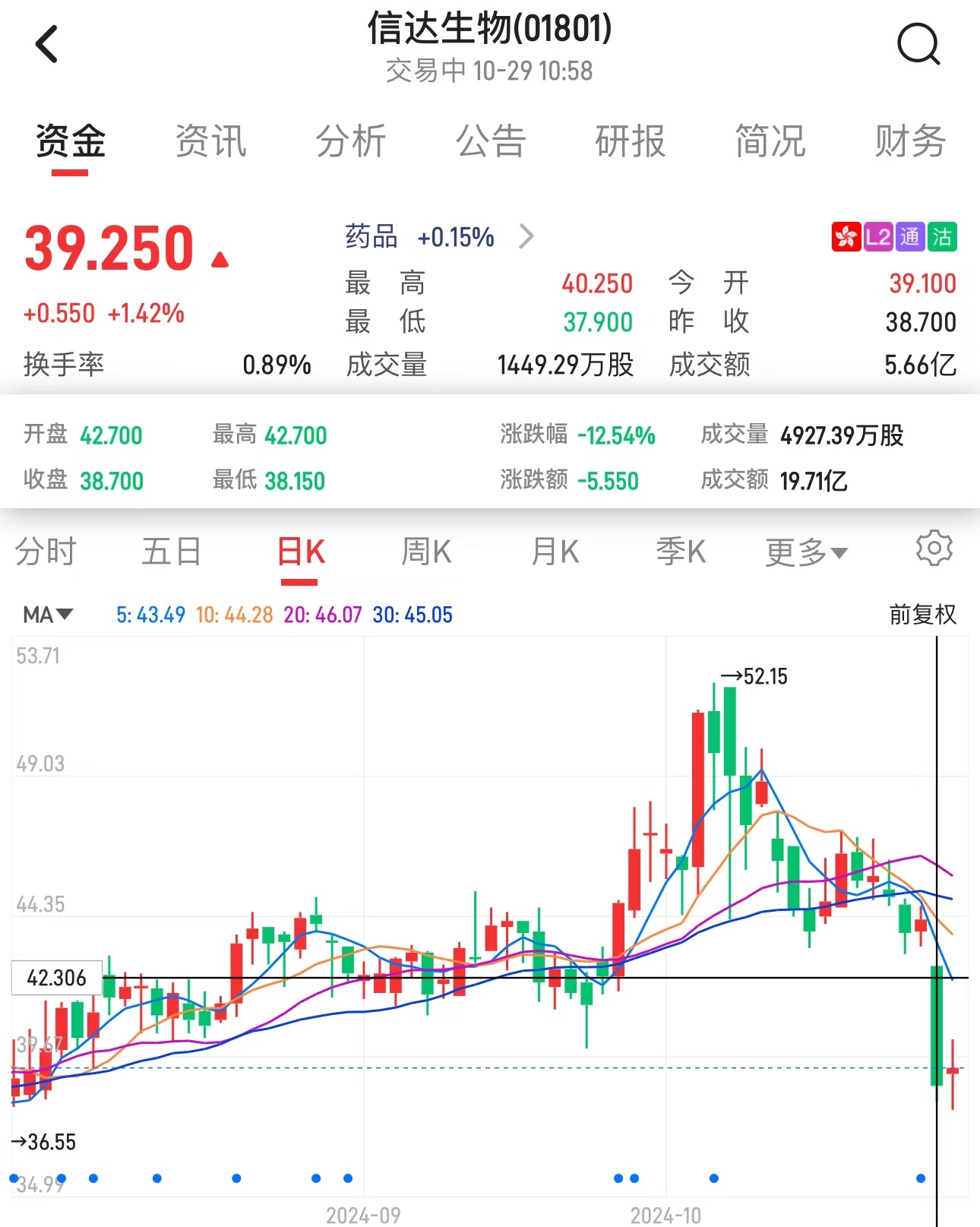Show the 季K quarterly chart
The image size is (980, 1227).
(x=681, y=552)
